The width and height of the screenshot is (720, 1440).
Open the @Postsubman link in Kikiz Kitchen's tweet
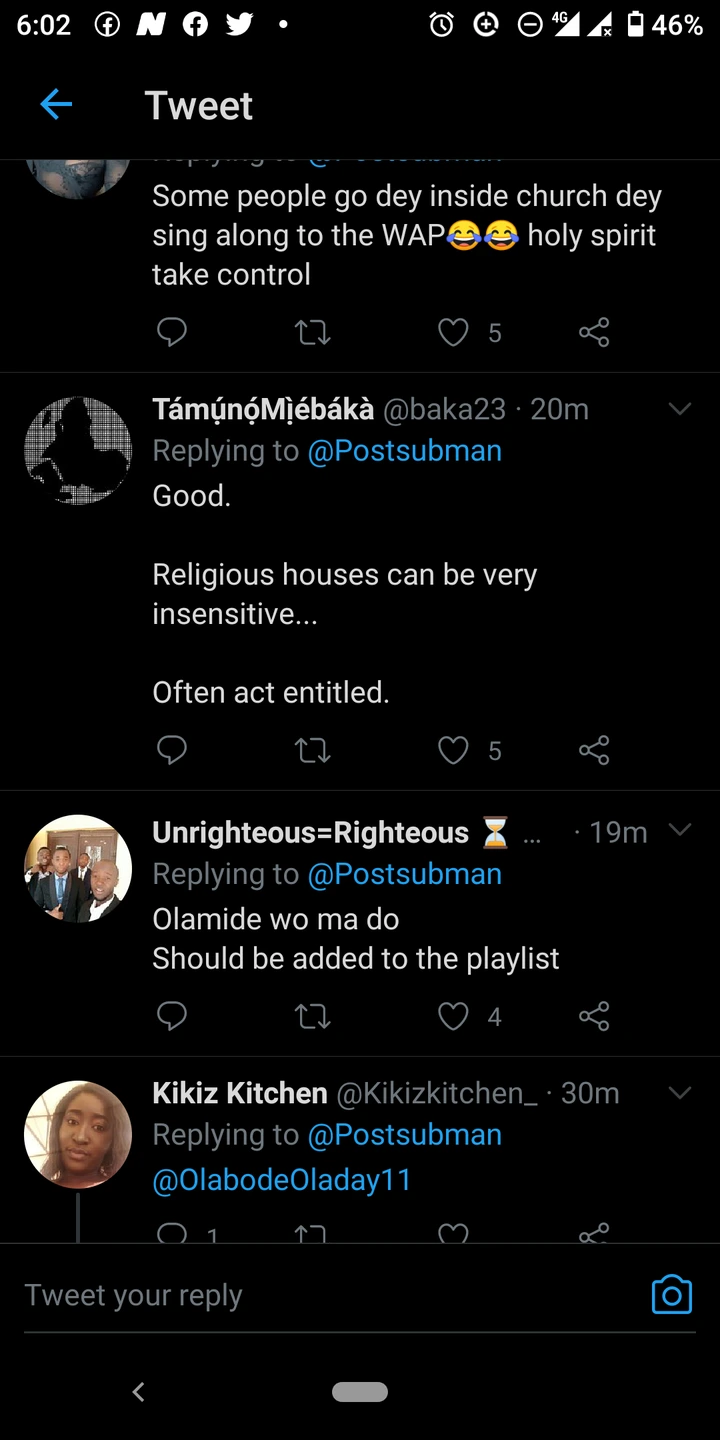pyautogui.click(x=404, y=1135)
